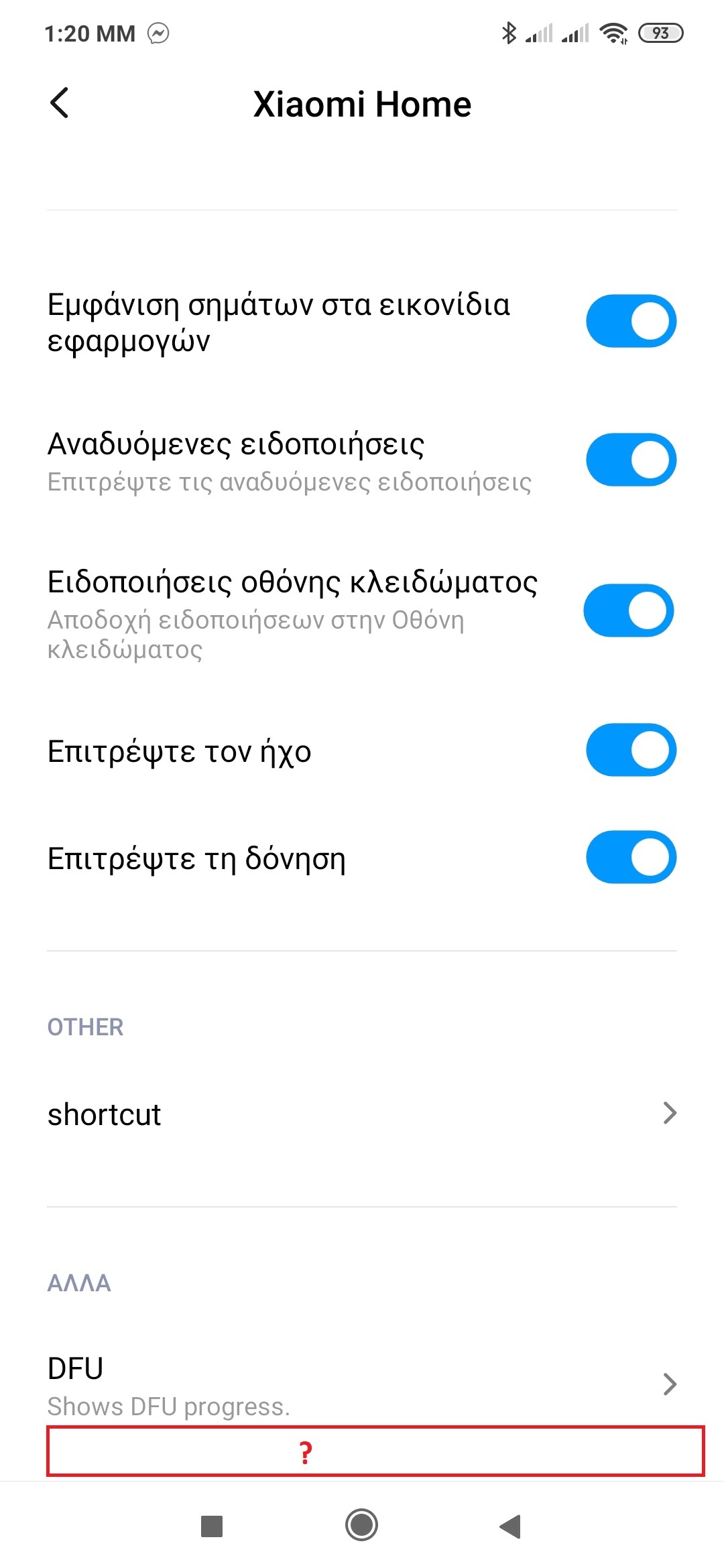Image resolution: width=724 pixels, height=1568 pixels.
Task: Switch off Επιτρέψτε τη δόνηση
Action: (x=631, y=857)
